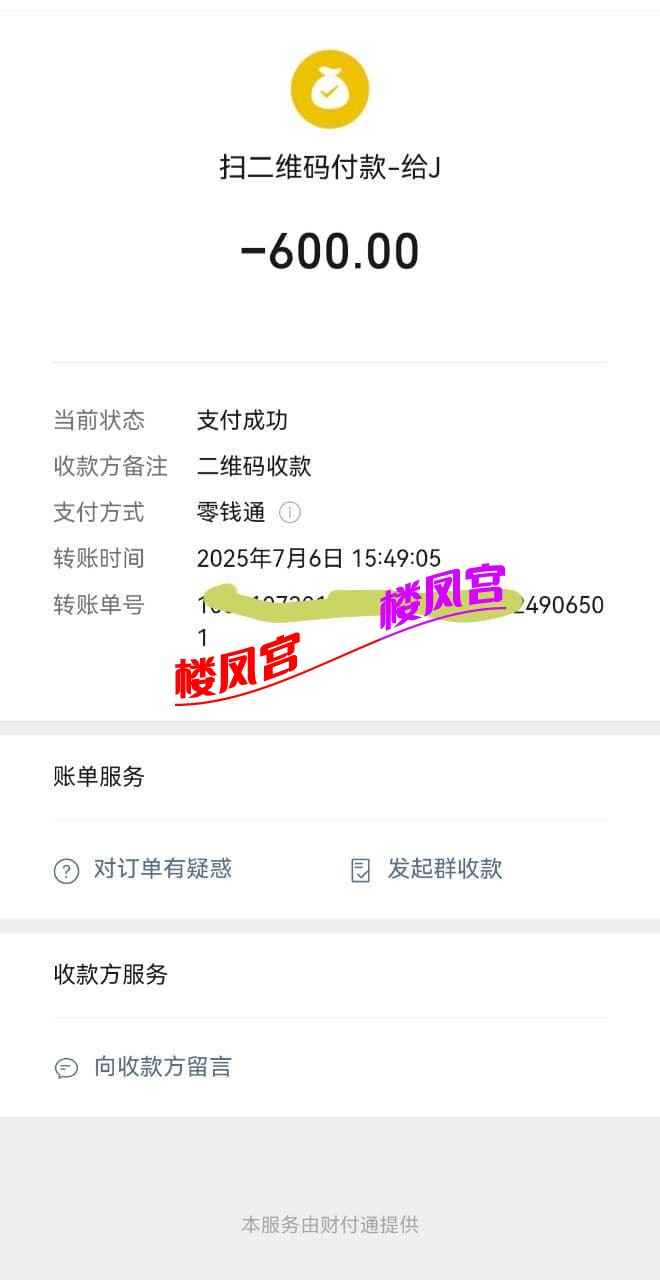Leave a message via 向收款方留言
Screen dimensions: 660x1280
[143, 1067]
